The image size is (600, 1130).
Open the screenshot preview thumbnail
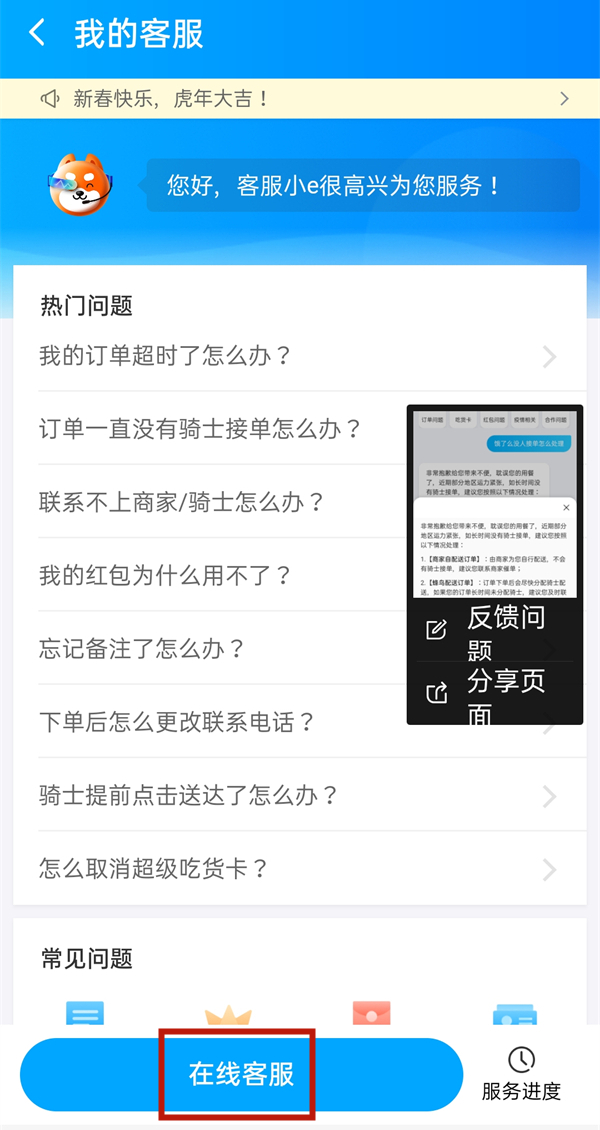point(494,500)
